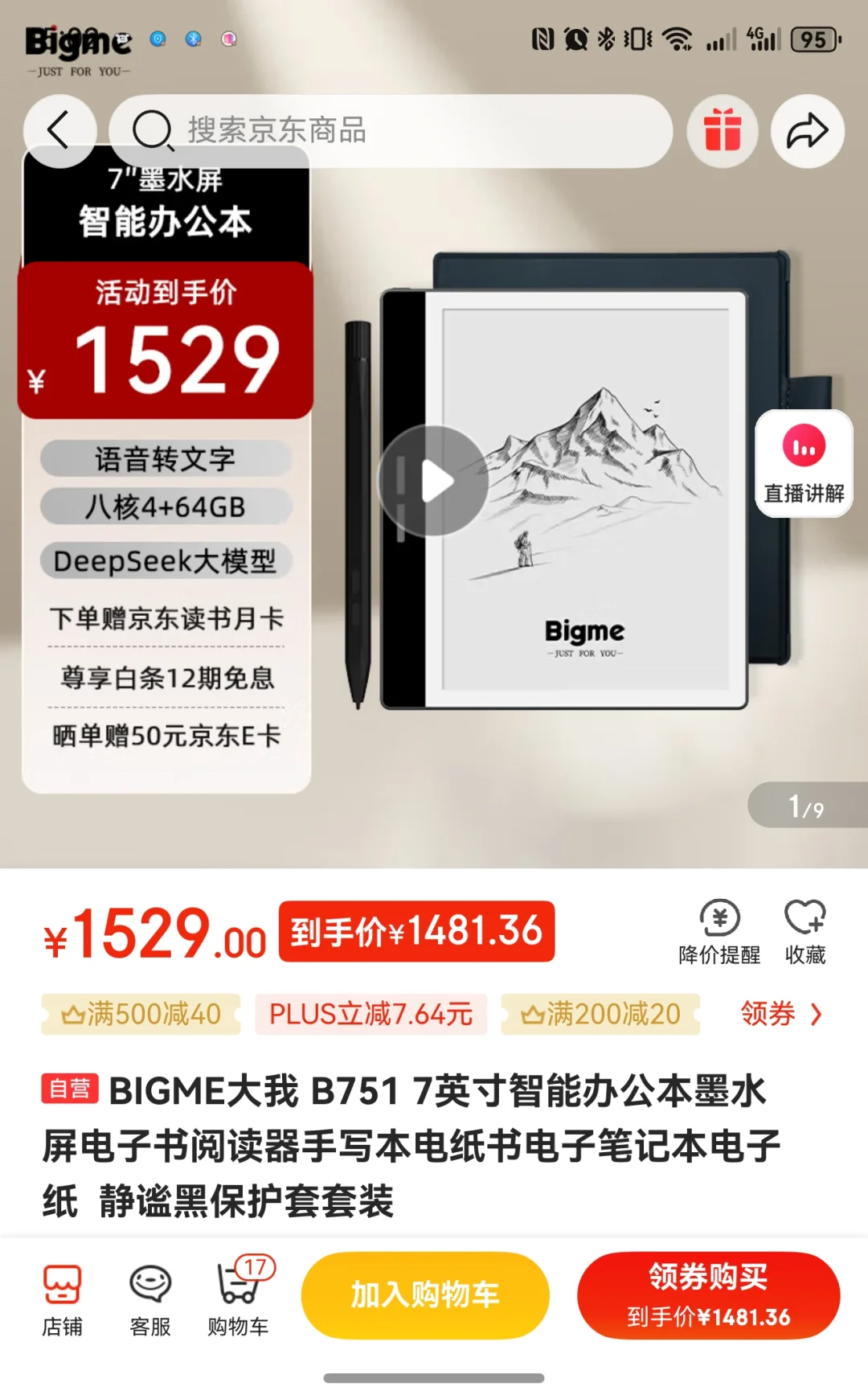Share this product
Viewport: 868px width, 1395px height.
[807, 131]
